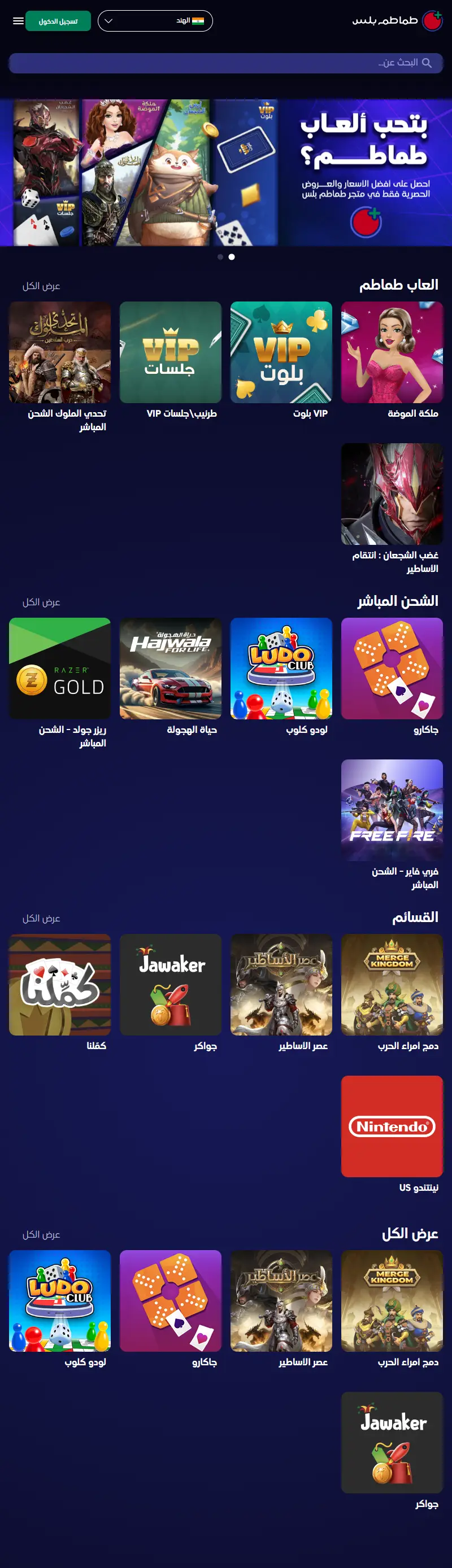Open the الهند country dropdown
Image resolution: width=452 pixels, height=1568 pixels.
(155, 21)
